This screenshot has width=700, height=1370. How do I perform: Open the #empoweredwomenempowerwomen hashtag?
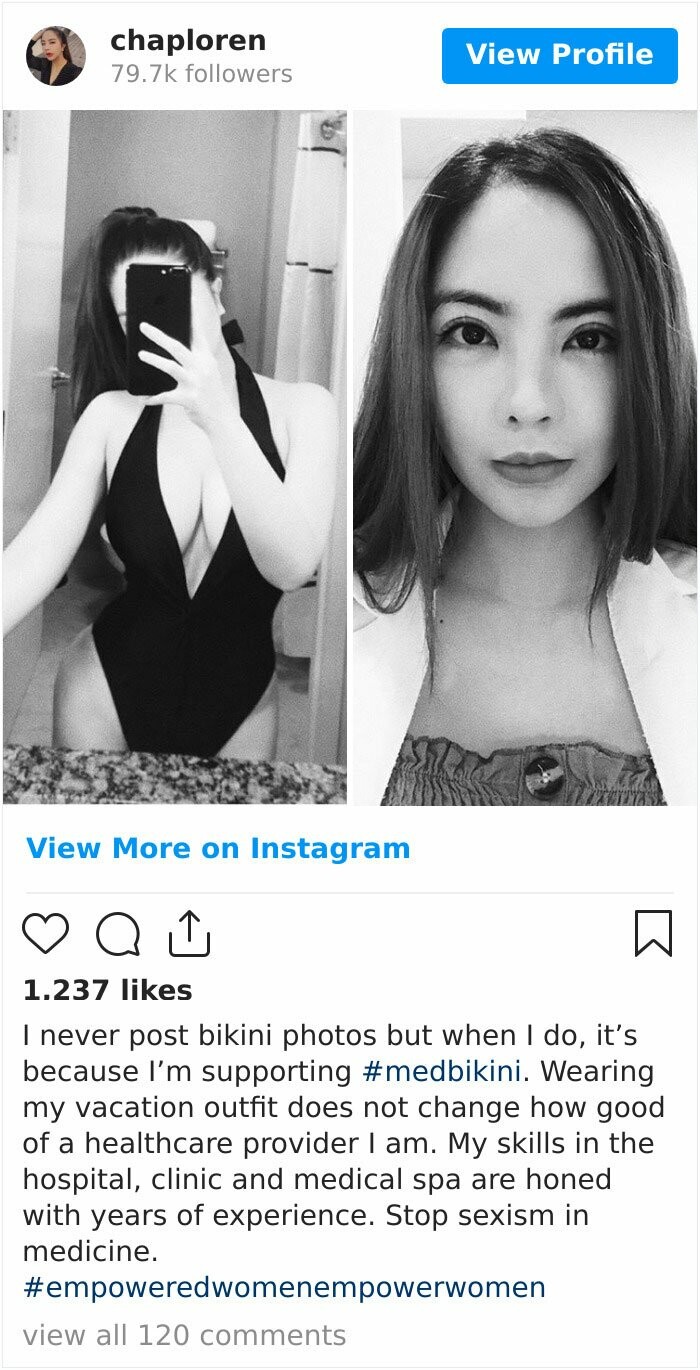[284, 1288]
